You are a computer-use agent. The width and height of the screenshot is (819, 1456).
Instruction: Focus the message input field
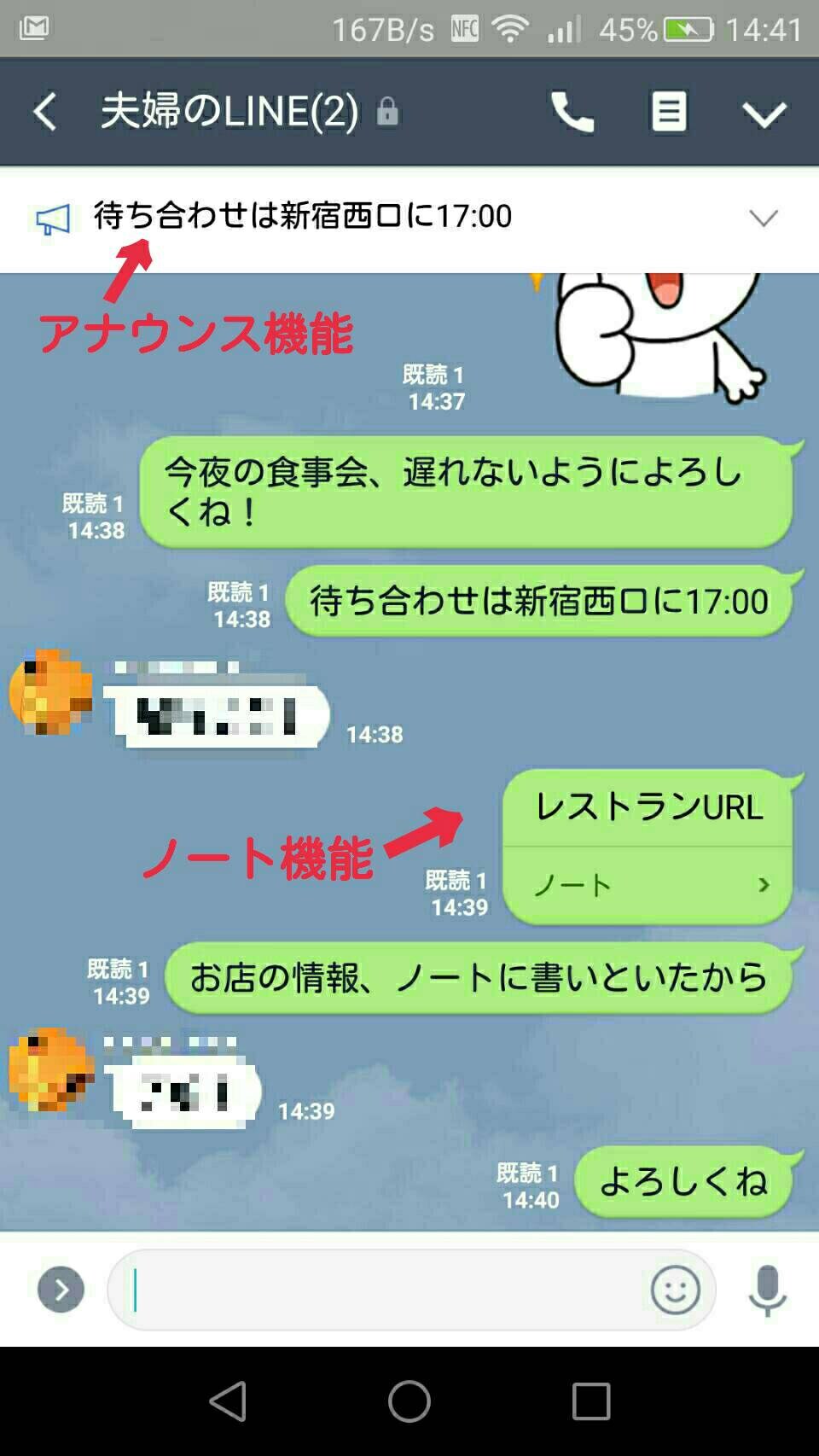click(x=375, y=1290)
